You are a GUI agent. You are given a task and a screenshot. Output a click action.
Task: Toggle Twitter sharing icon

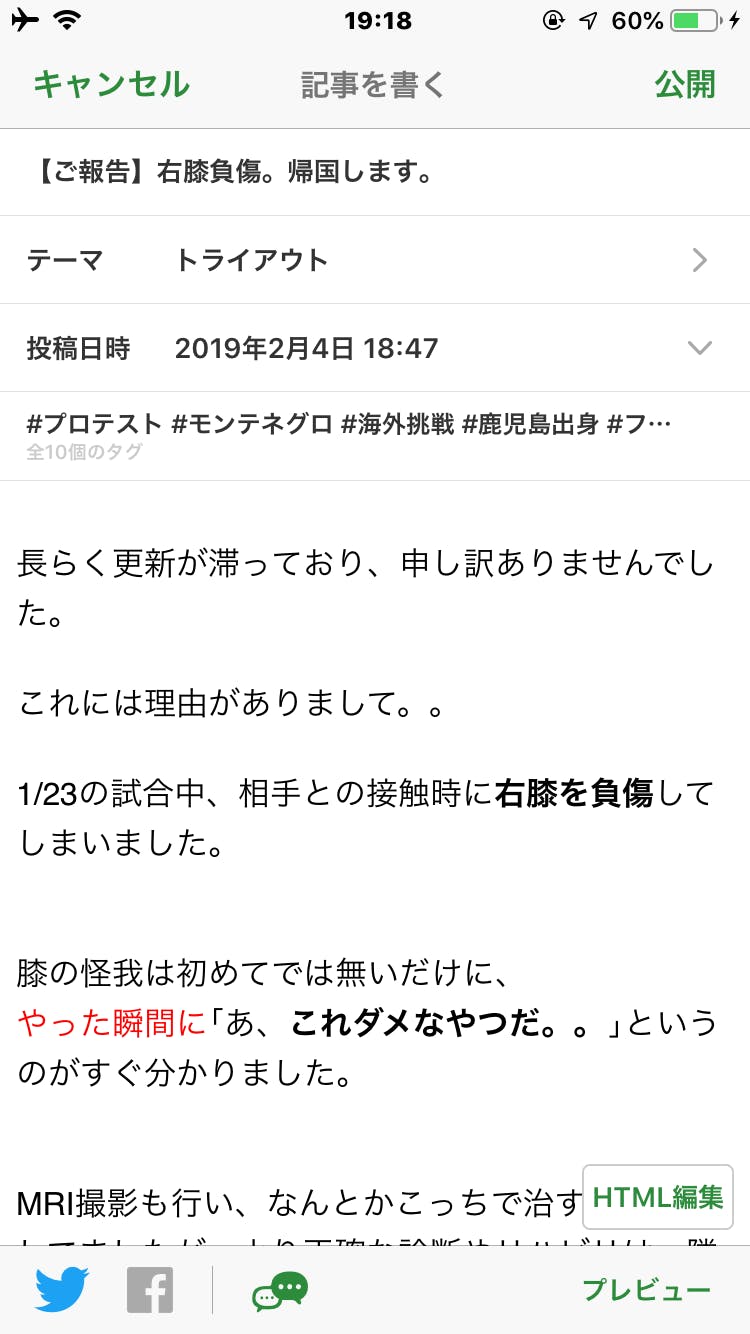[62, 1290]
